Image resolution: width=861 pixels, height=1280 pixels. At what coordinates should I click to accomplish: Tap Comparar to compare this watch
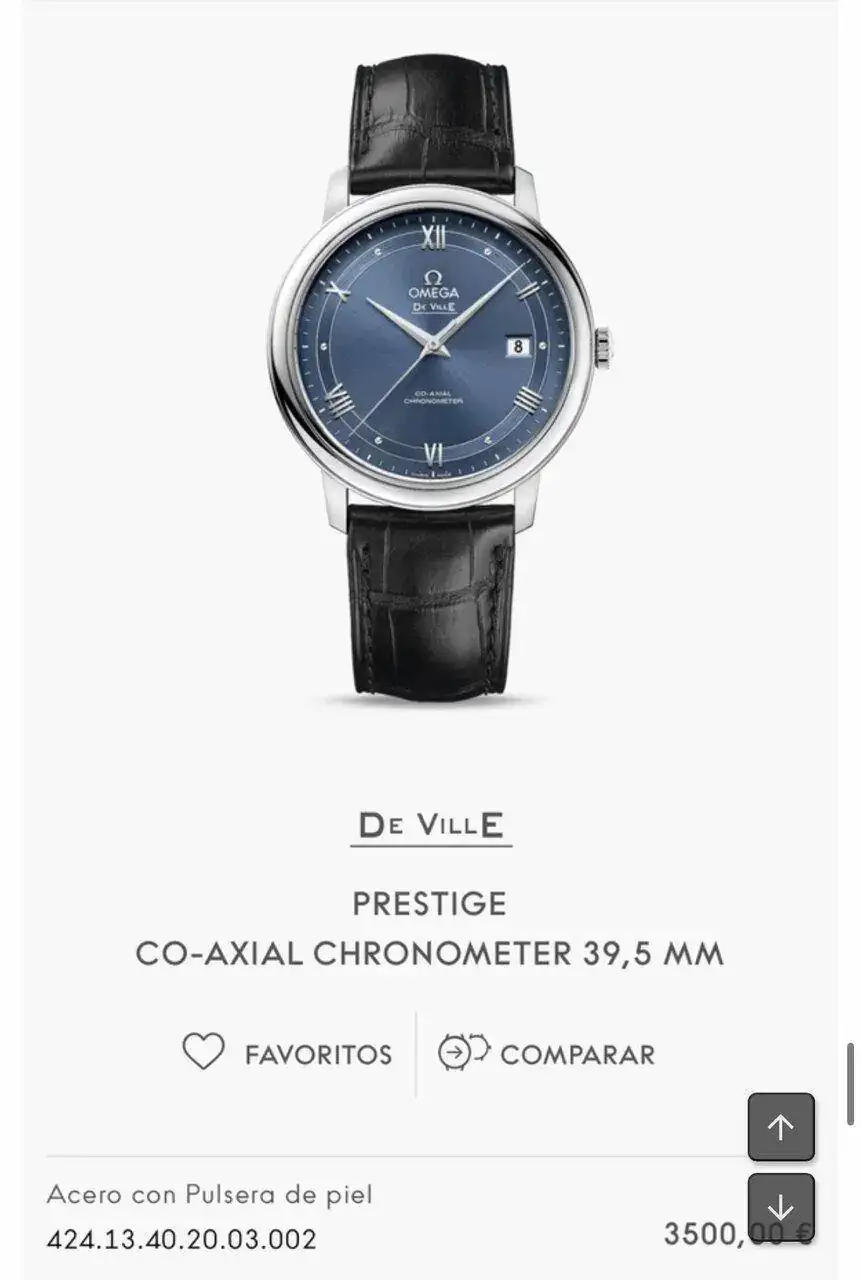click(x=546, y=1053)
